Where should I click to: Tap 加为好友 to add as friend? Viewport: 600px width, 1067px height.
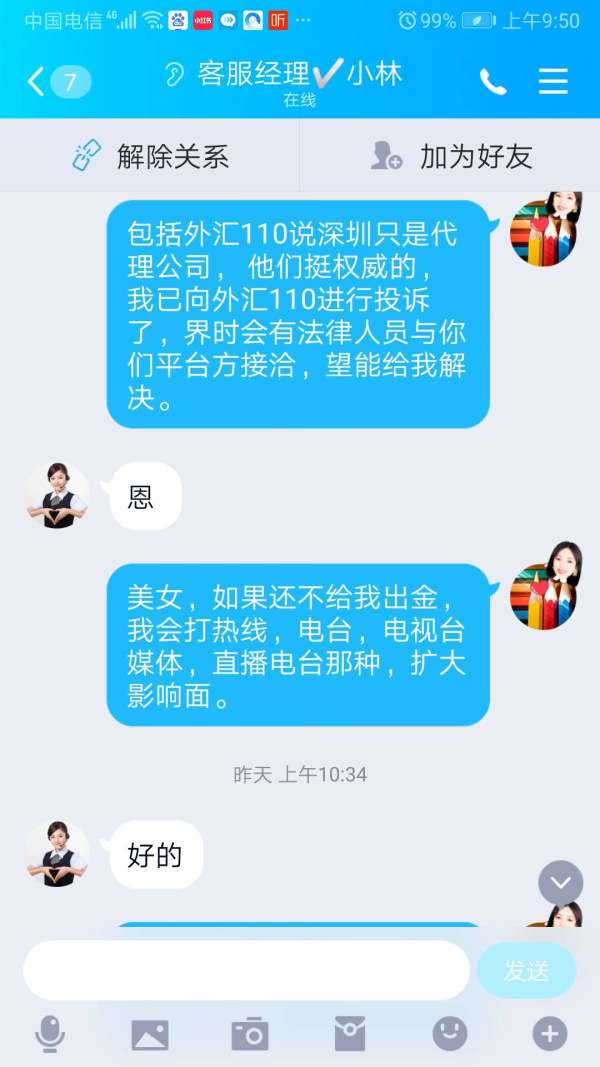click(x=450, y=156)
